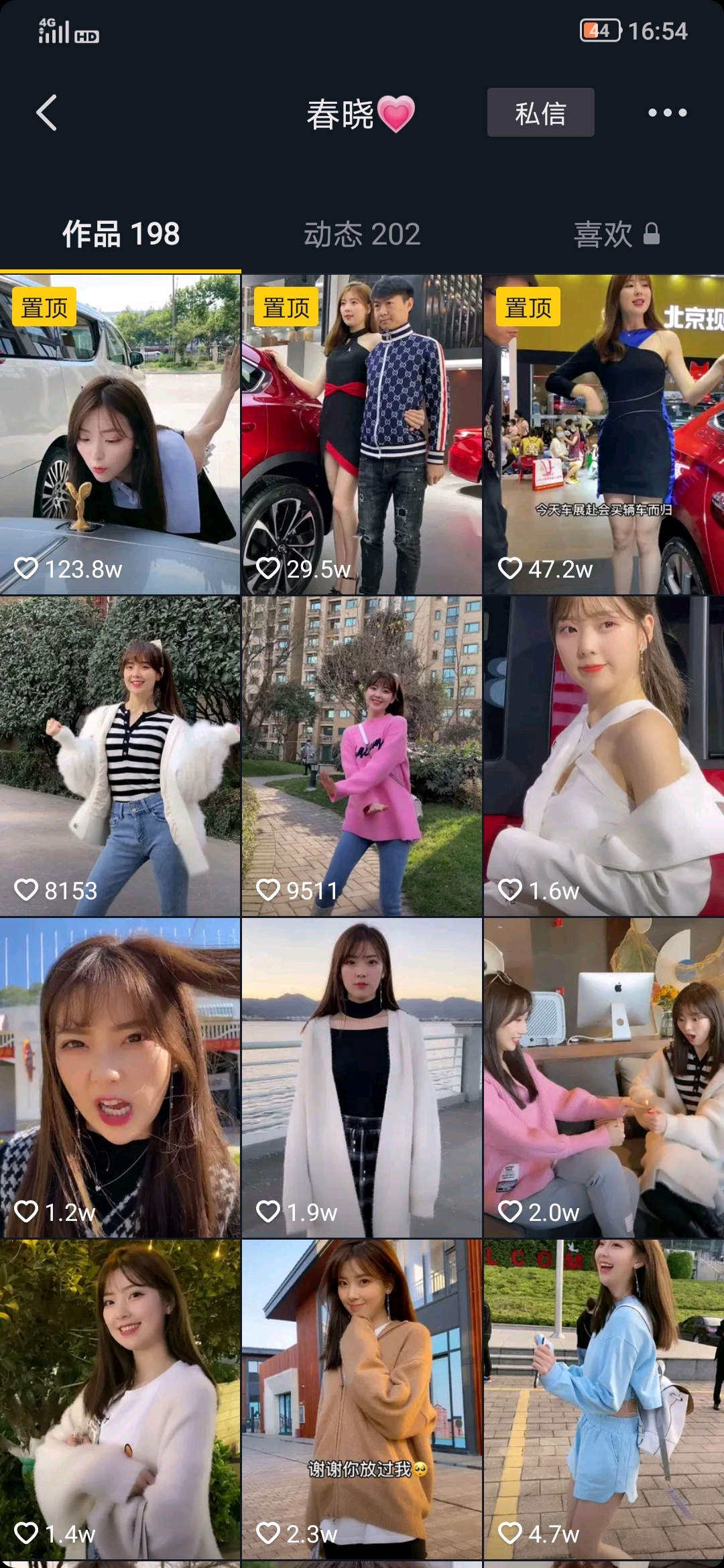
Task: Switch to the locked 喜欢 tab
Action: point(615,235)
